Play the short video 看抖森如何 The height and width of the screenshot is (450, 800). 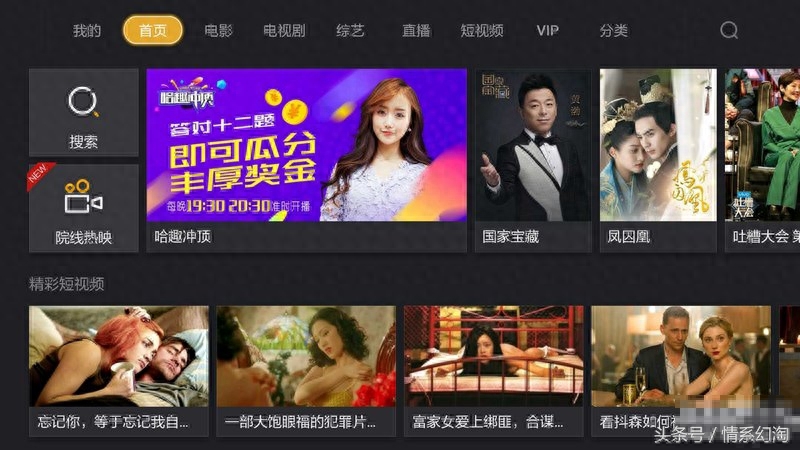(680, 368)
